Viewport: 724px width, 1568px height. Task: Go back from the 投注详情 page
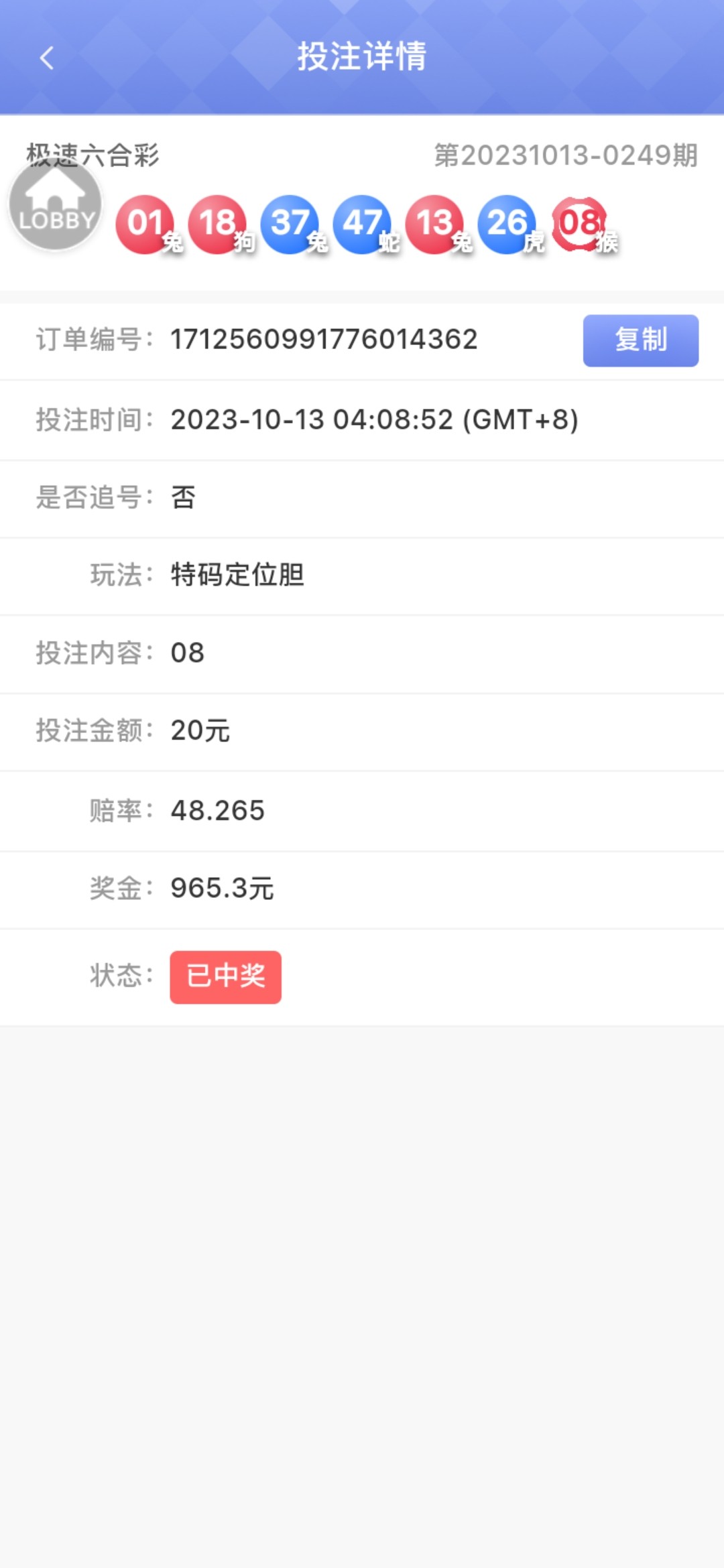point(46,58)
